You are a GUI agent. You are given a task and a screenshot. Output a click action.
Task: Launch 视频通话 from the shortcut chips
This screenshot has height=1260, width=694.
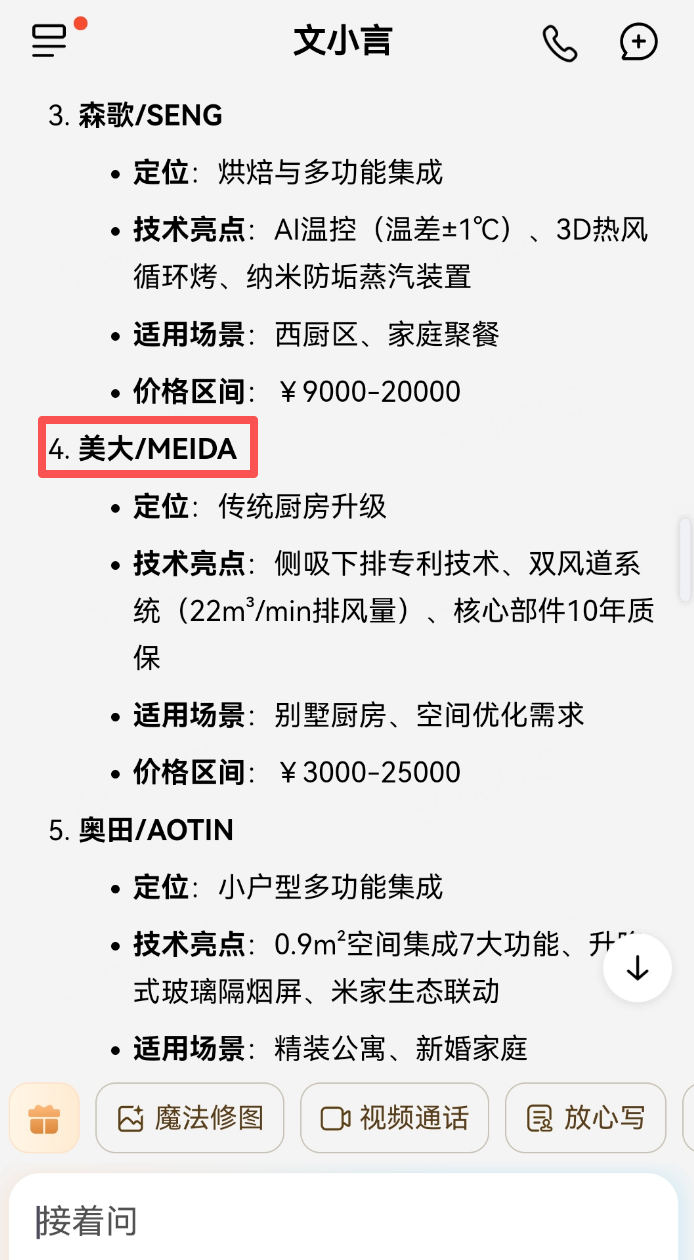(394, 1117)
